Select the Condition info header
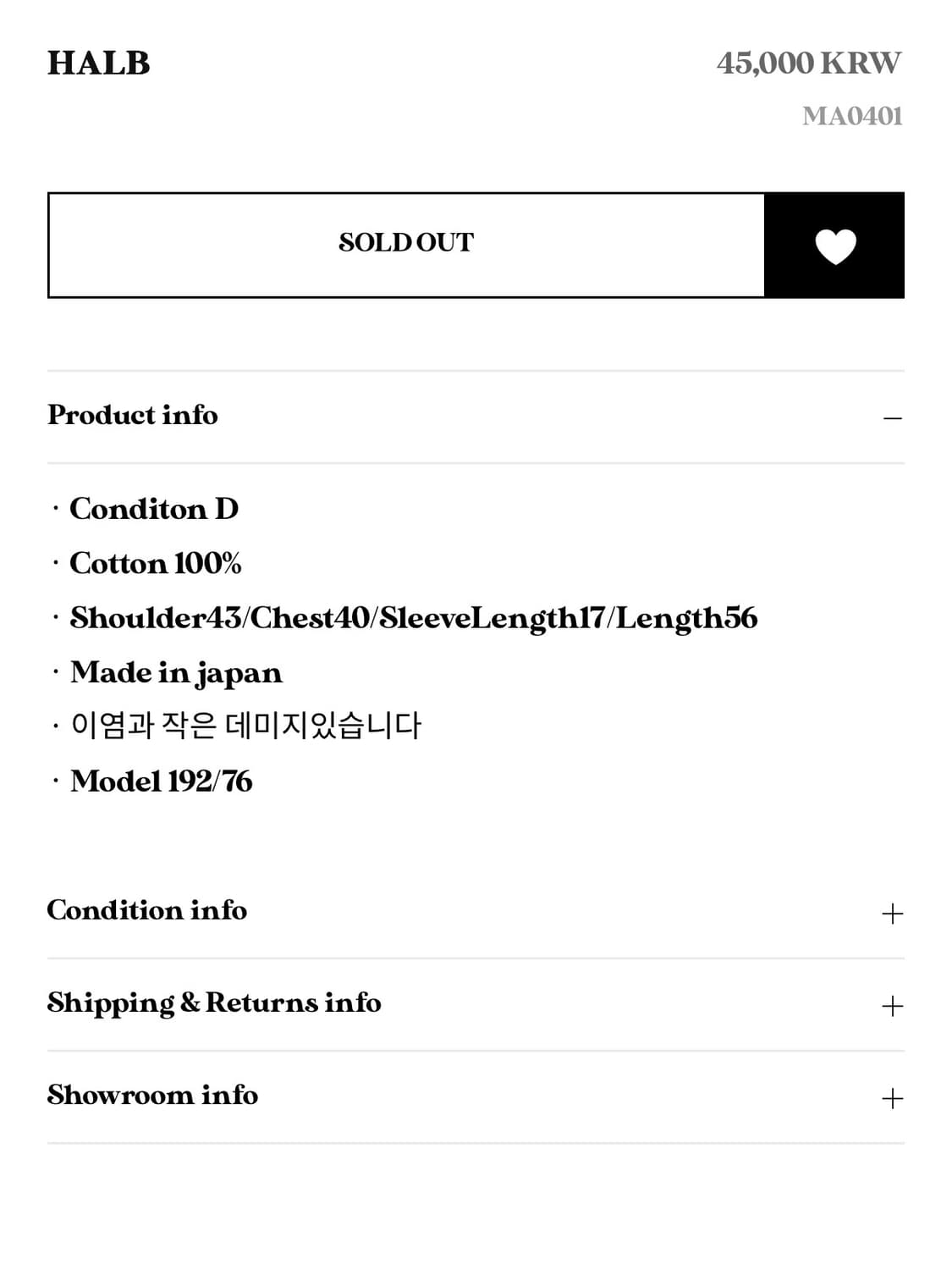 pos(146,912)
